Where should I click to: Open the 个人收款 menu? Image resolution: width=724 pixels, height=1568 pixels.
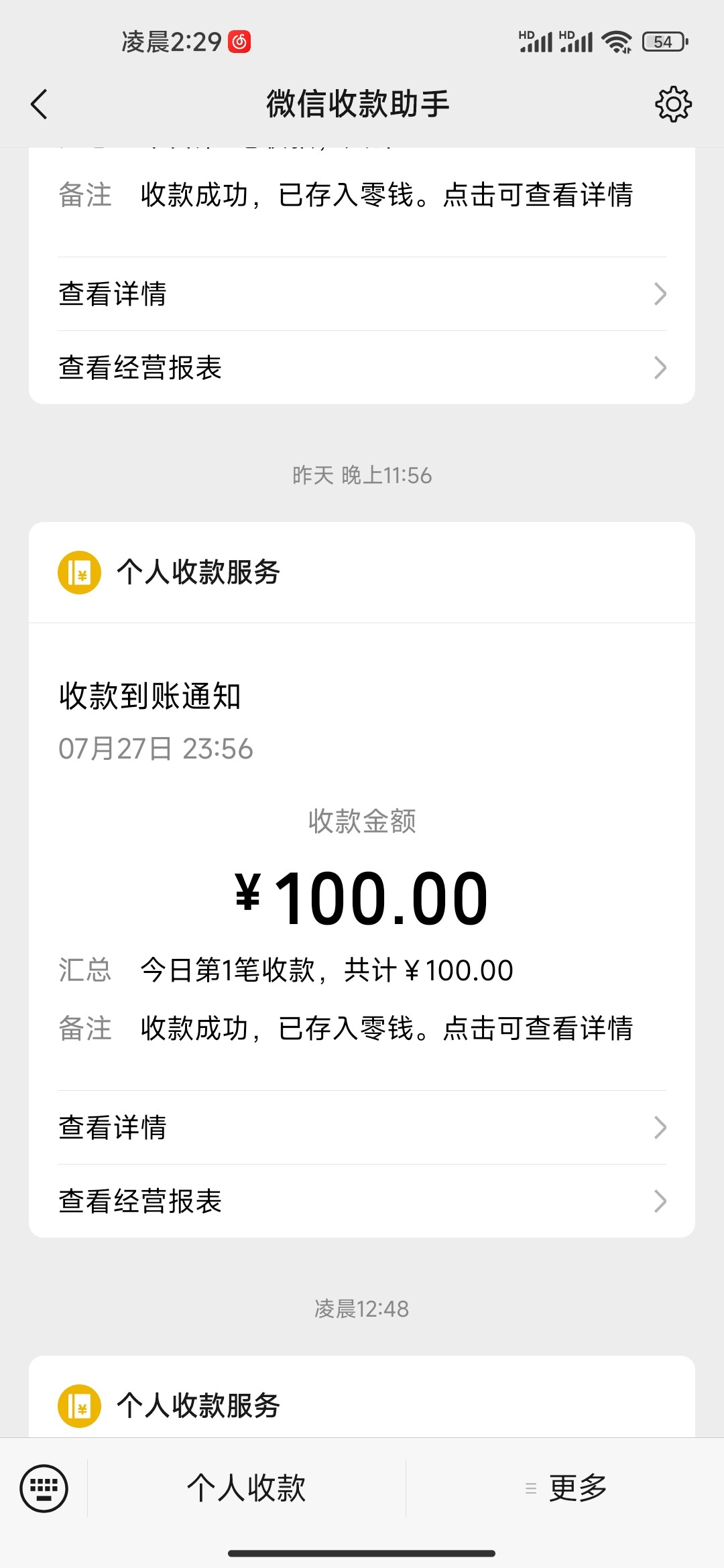(x=247, y=1488)
